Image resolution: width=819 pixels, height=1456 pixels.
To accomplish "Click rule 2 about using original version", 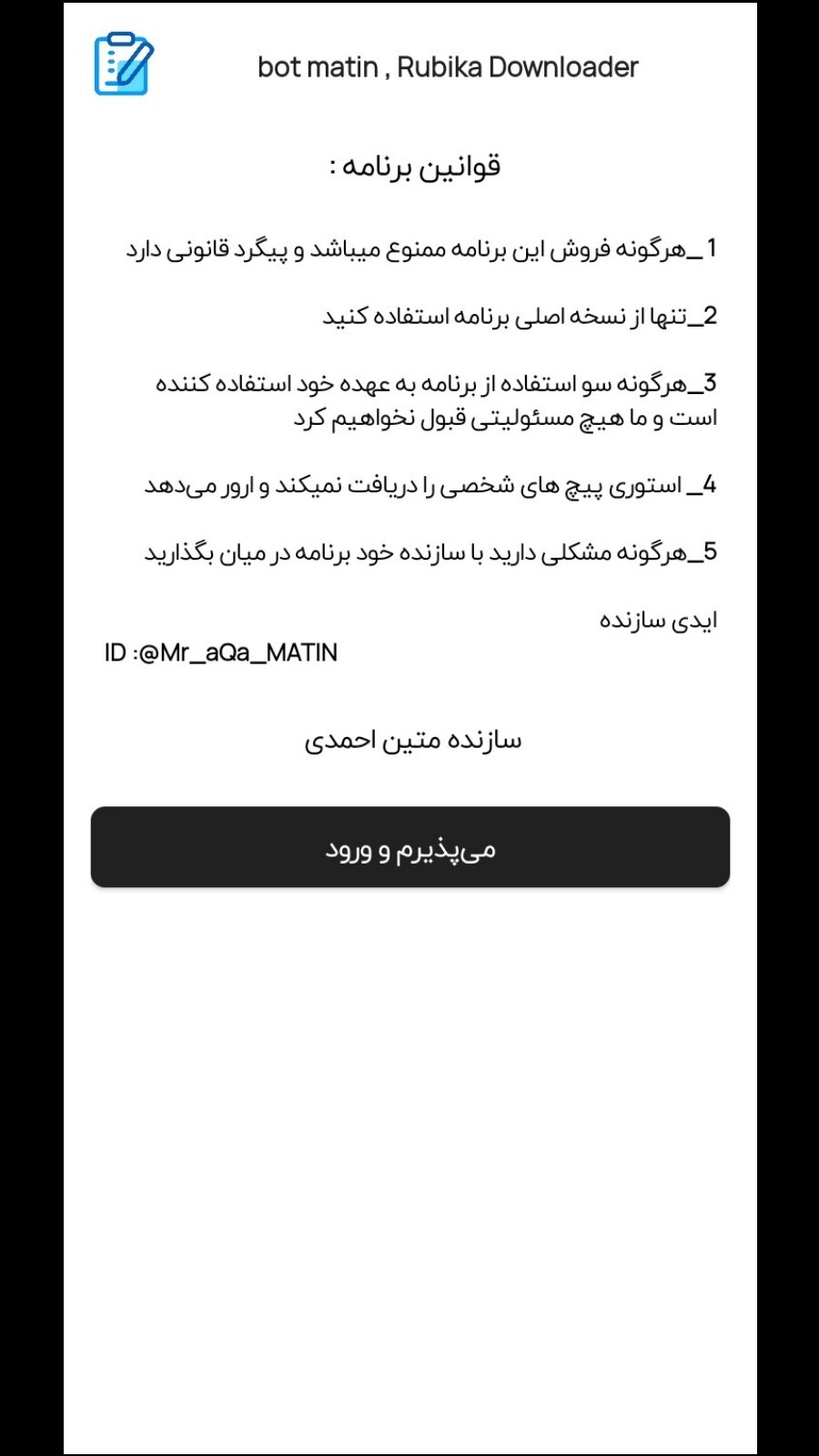I will pos(514,317).
